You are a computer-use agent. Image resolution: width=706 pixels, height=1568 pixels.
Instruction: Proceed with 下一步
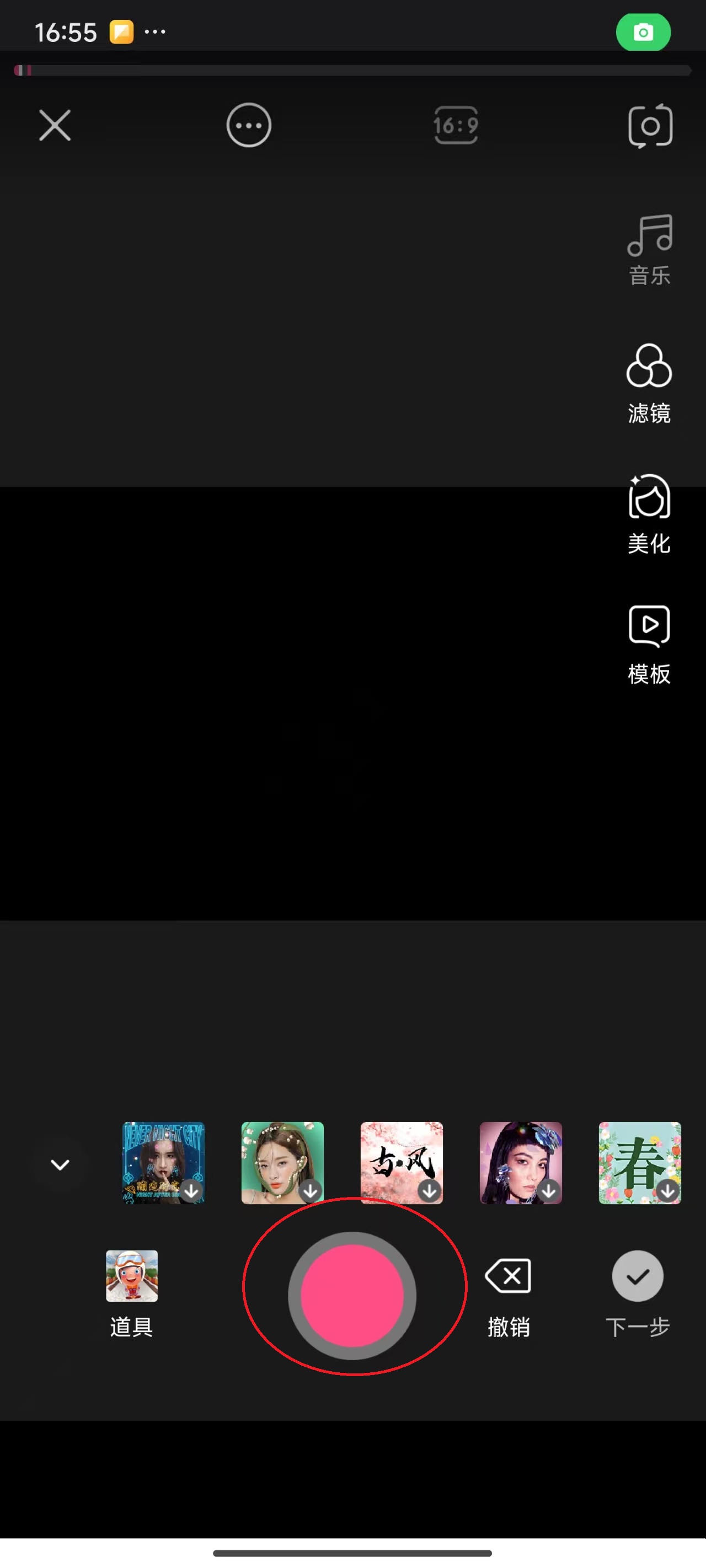637,1291
